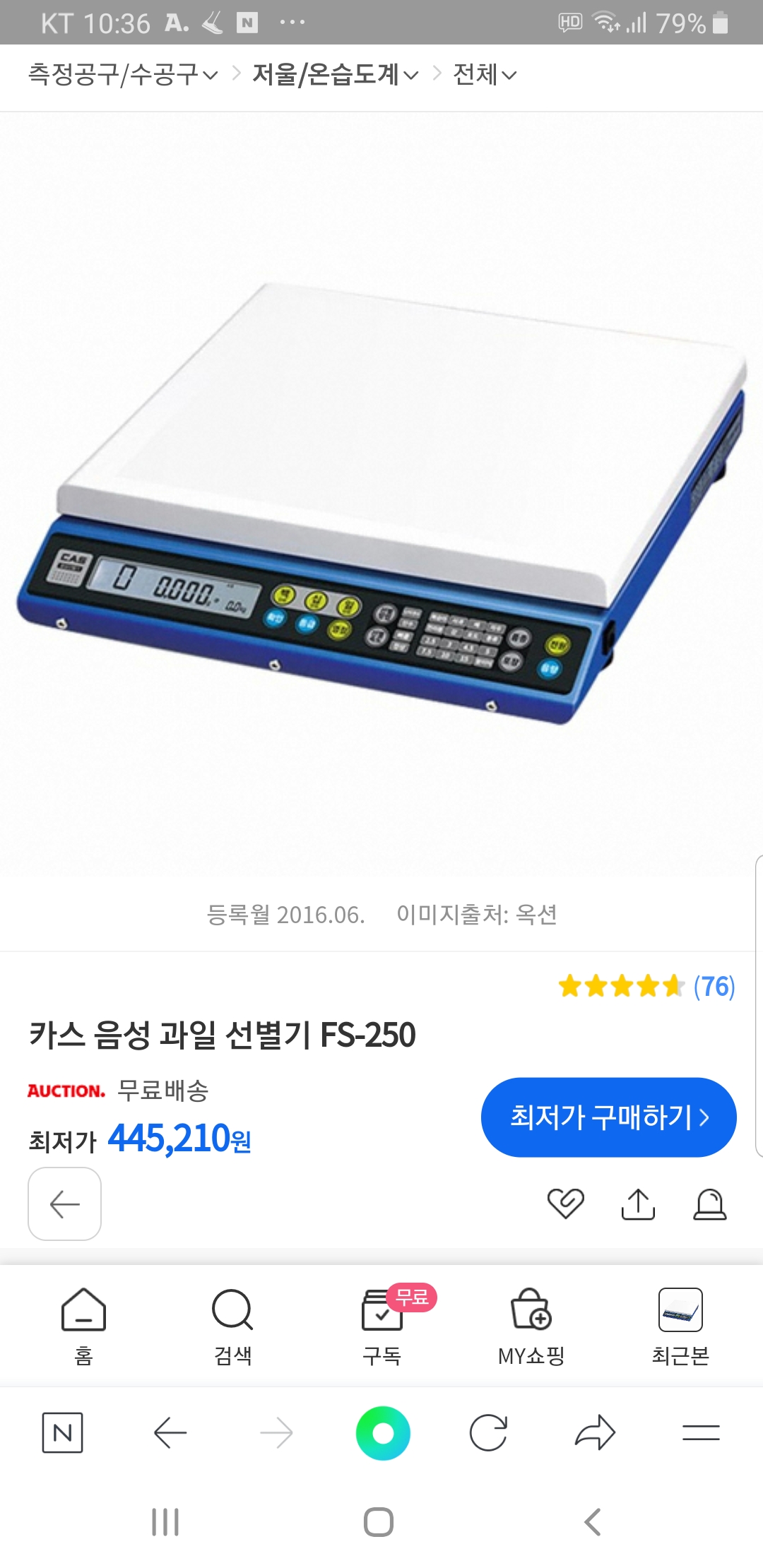
Task: Navigate back with the browser back arrow
Action: click(x=170, y=1433)
